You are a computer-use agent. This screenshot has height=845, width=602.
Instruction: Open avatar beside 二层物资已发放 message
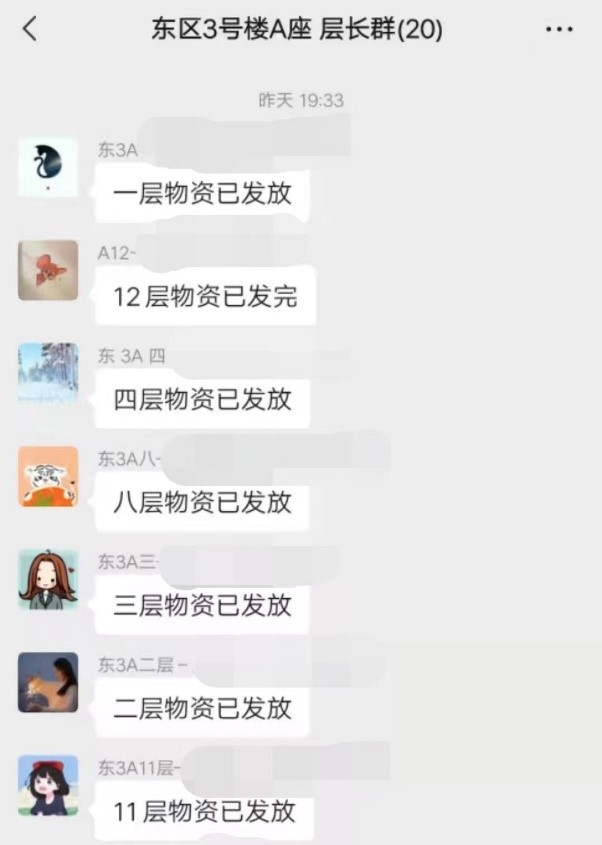click(48, 682)
